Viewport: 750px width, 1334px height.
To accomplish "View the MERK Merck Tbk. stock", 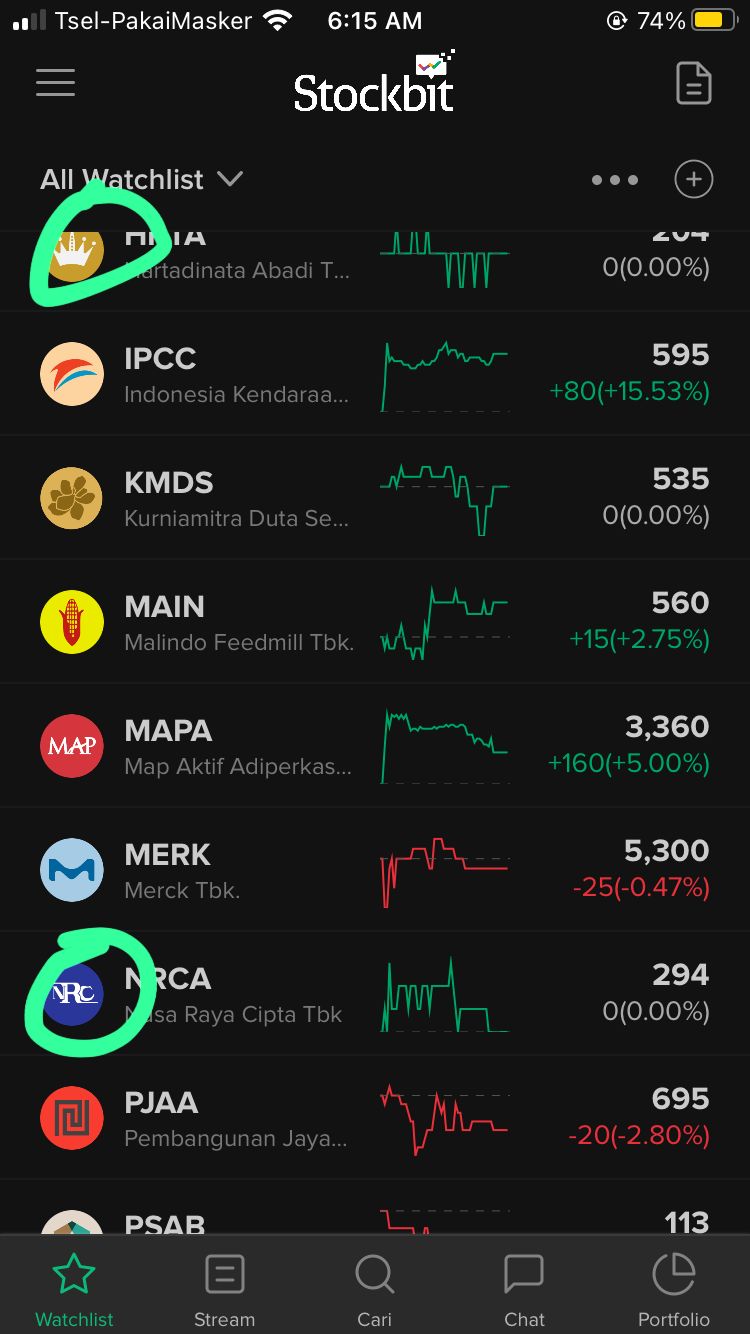I will click(x=375, y=870).
